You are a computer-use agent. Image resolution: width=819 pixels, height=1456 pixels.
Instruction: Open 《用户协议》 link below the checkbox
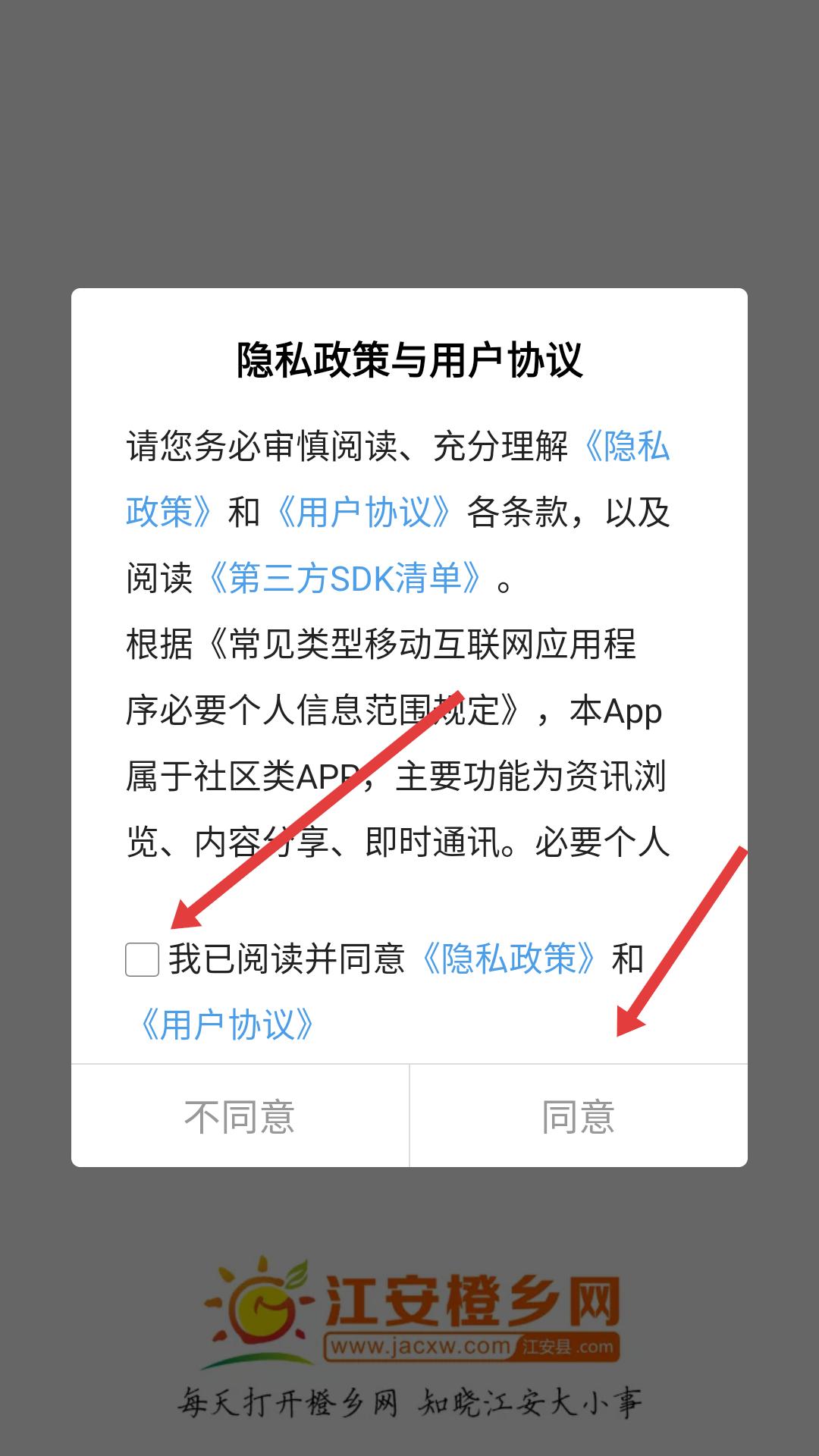[x=227, y=1025]
